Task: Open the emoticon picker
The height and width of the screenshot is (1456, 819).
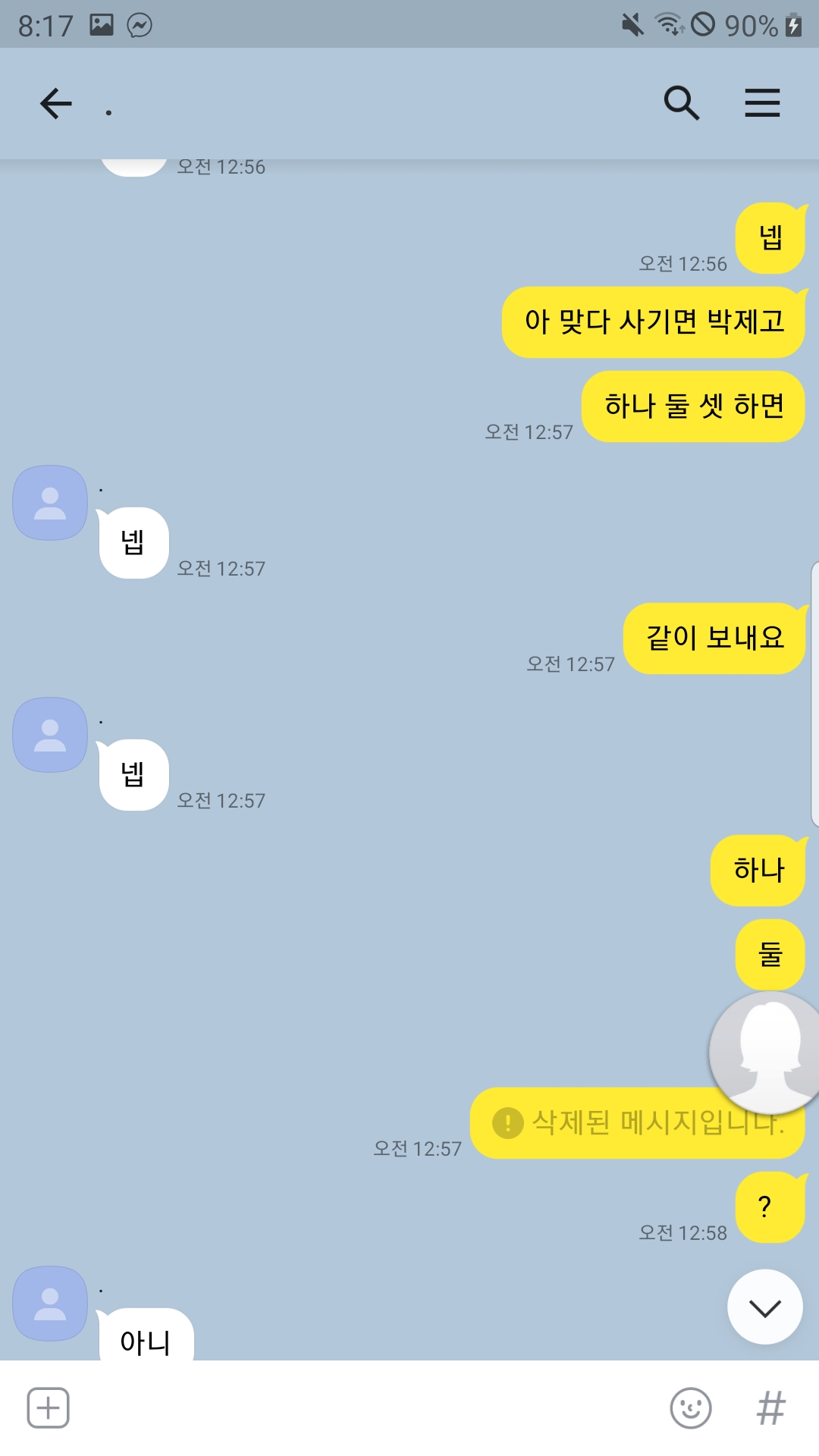Action: [x=691, y=1408]
